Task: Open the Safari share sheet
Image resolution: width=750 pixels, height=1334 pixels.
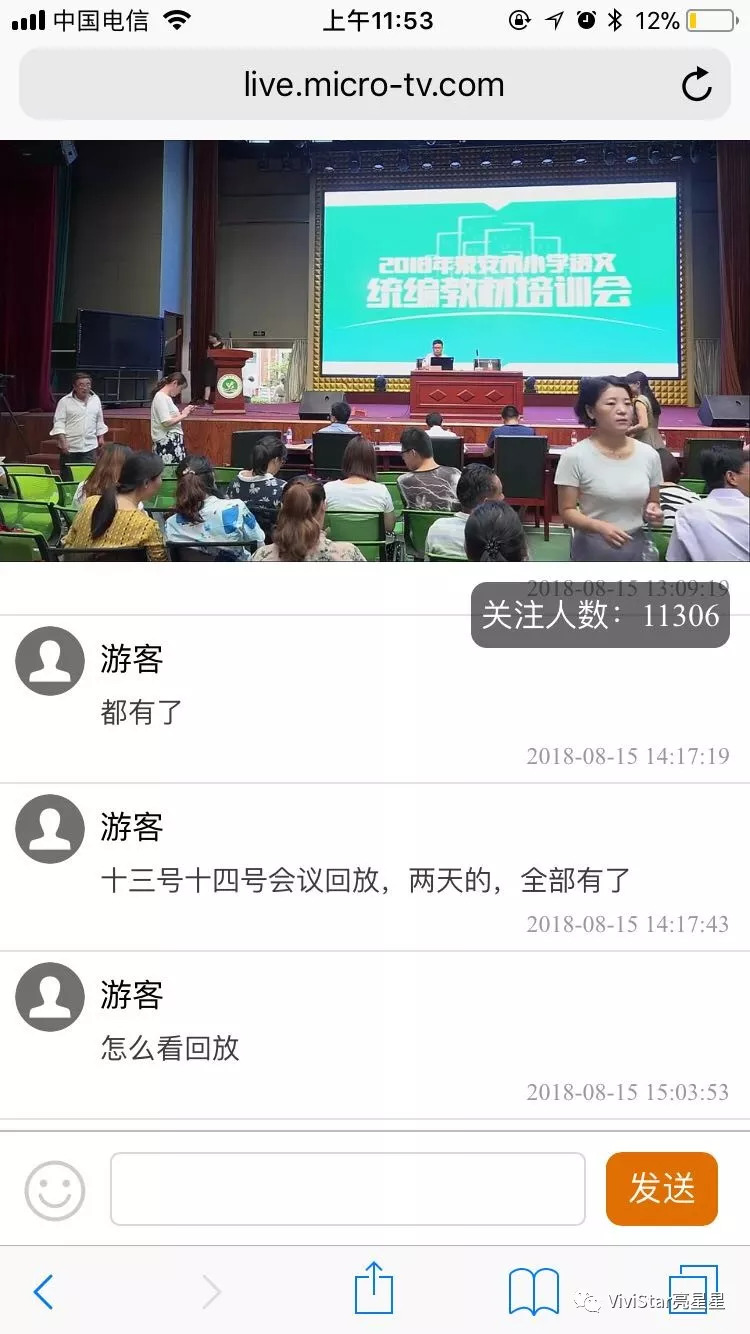Action: coord(374,1288)
